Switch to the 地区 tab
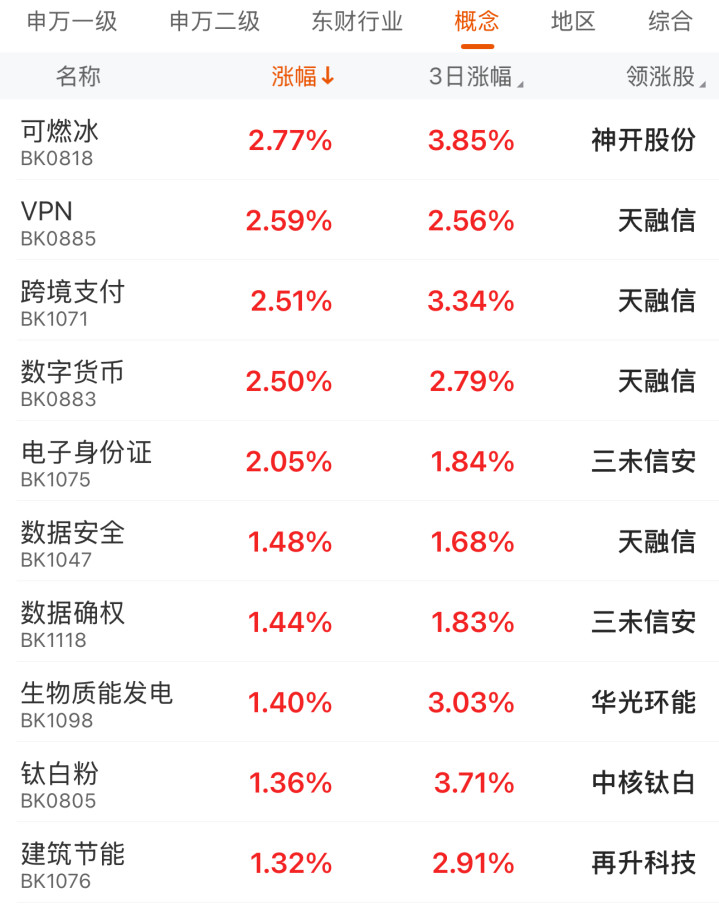719x908 pixels. (573, 22)
